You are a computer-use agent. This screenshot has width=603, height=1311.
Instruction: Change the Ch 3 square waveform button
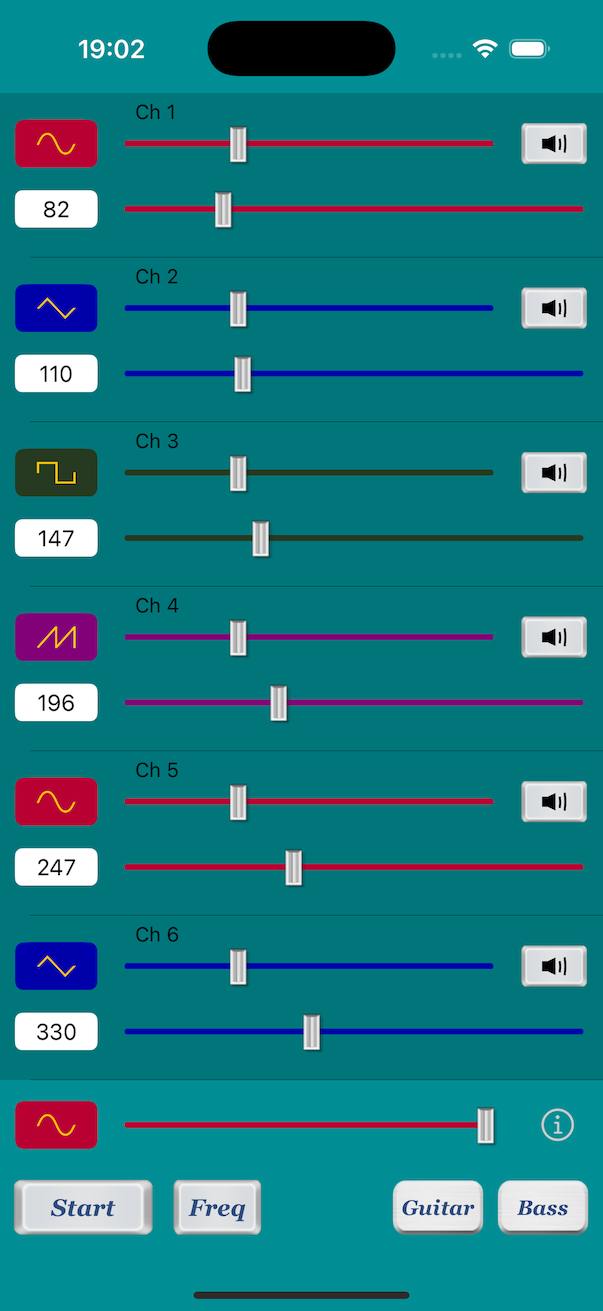pyautogui.click(x=56, y=473)
